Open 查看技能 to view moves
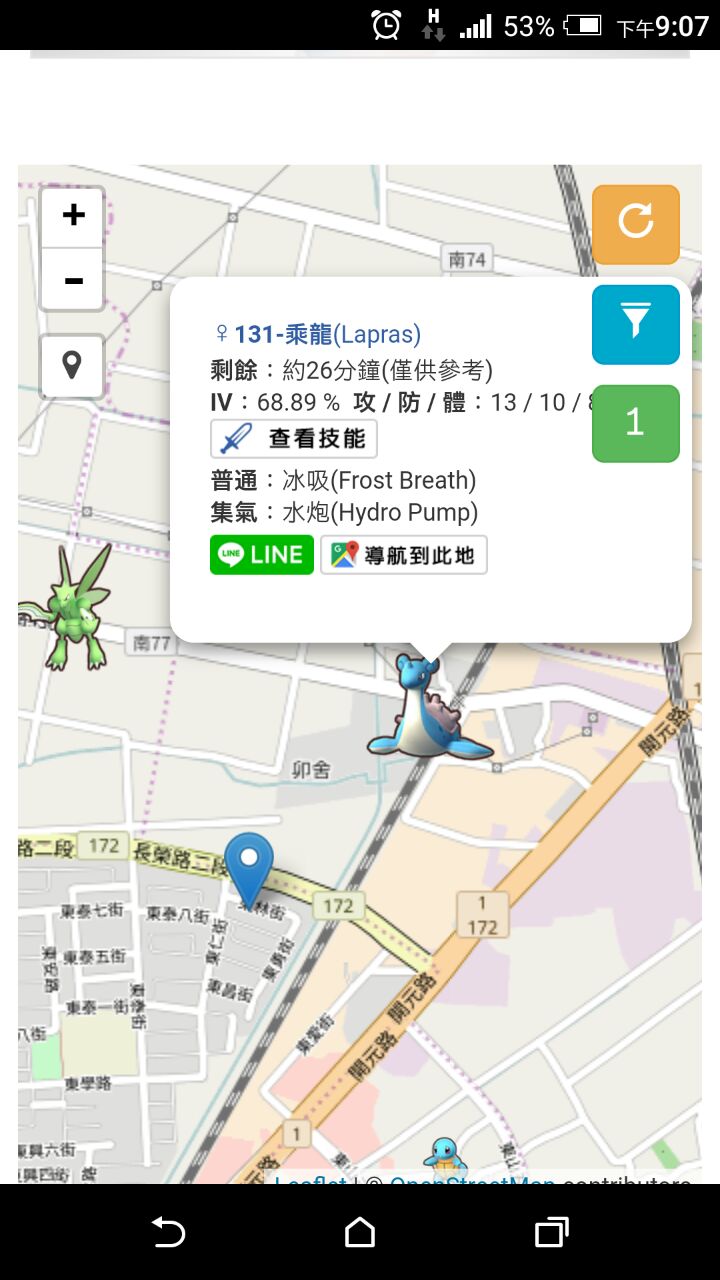The width and height of the screenshot is (720, 1280). tap(294, 439)
